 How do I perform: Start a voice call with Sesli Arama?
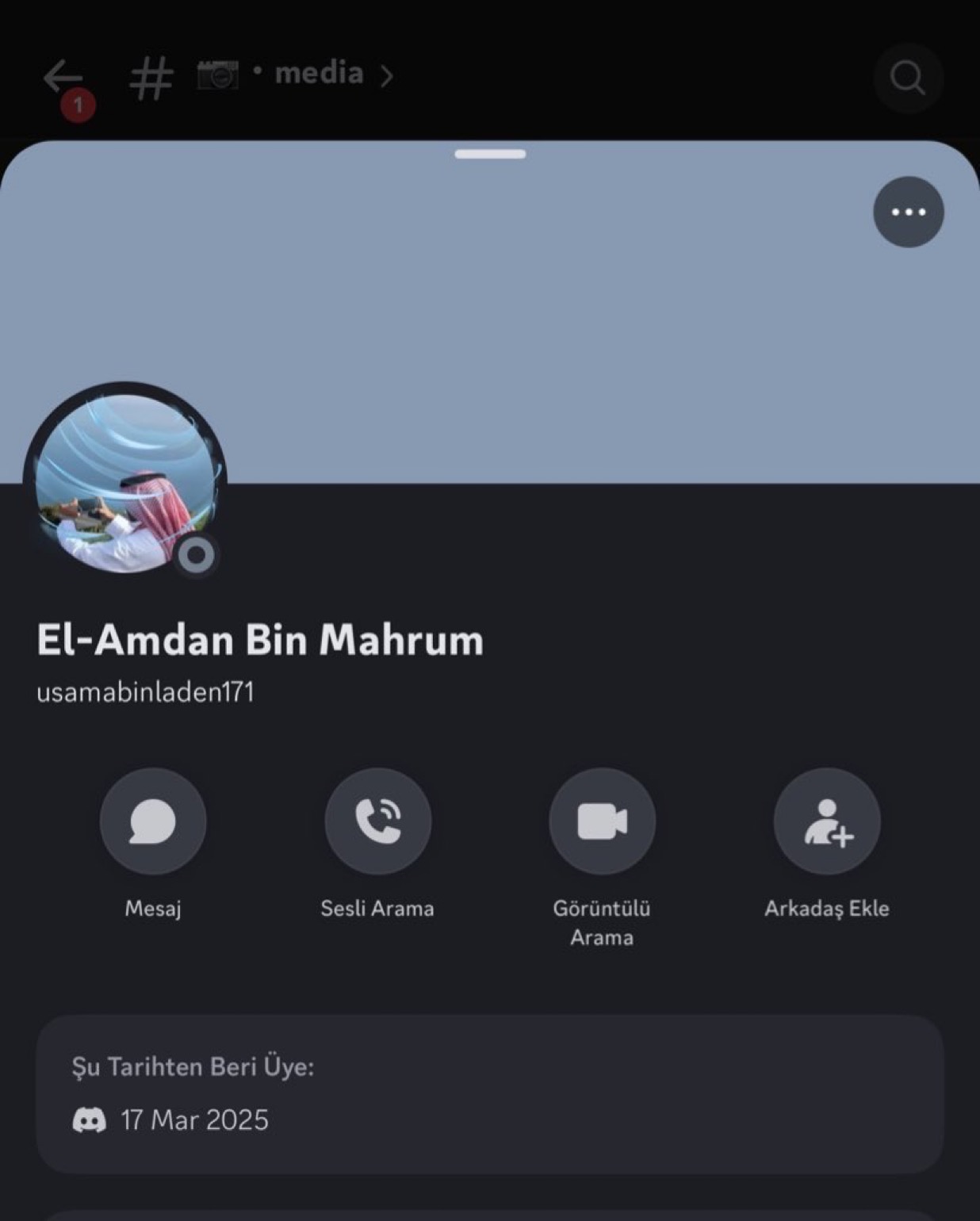[377, 821]
